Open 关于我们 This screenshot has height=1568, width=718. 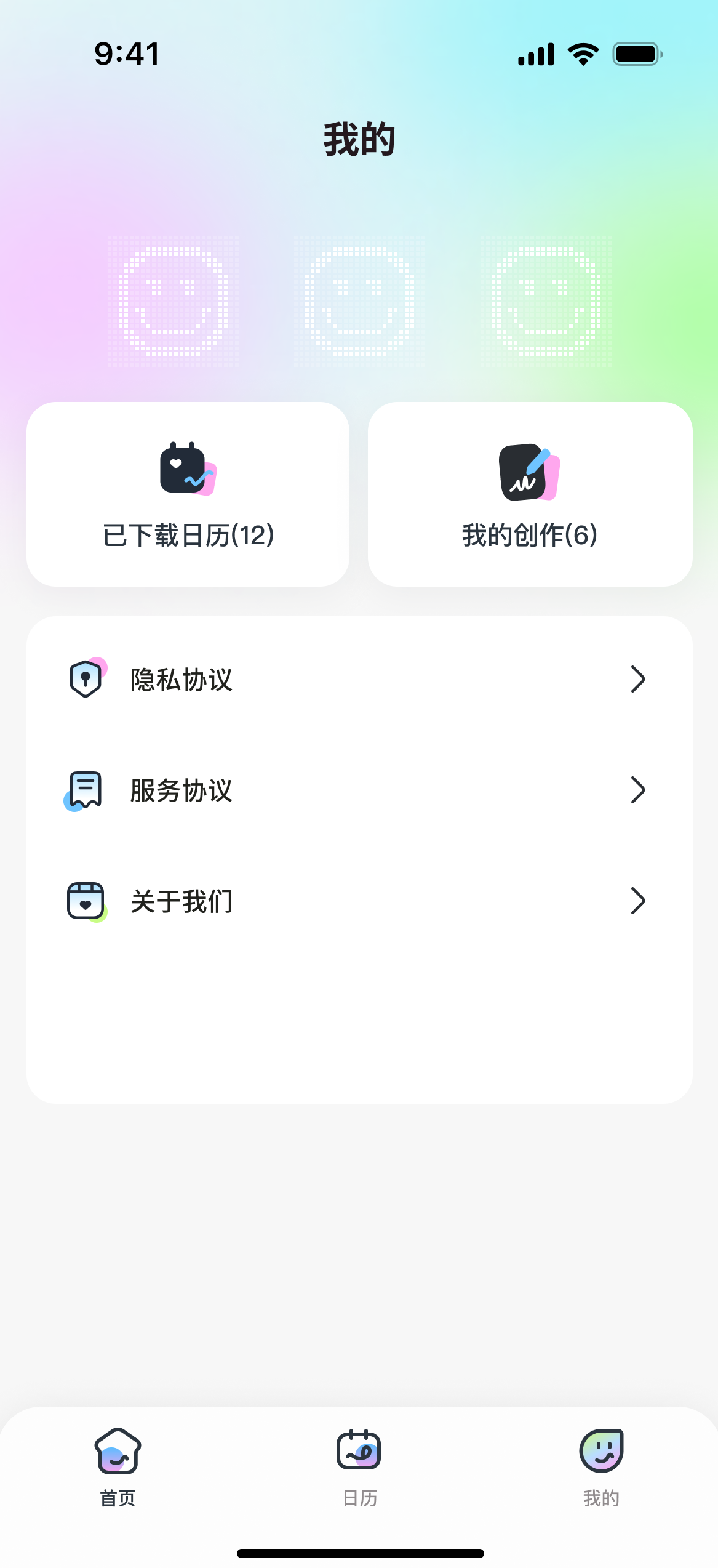click(359, 901)
